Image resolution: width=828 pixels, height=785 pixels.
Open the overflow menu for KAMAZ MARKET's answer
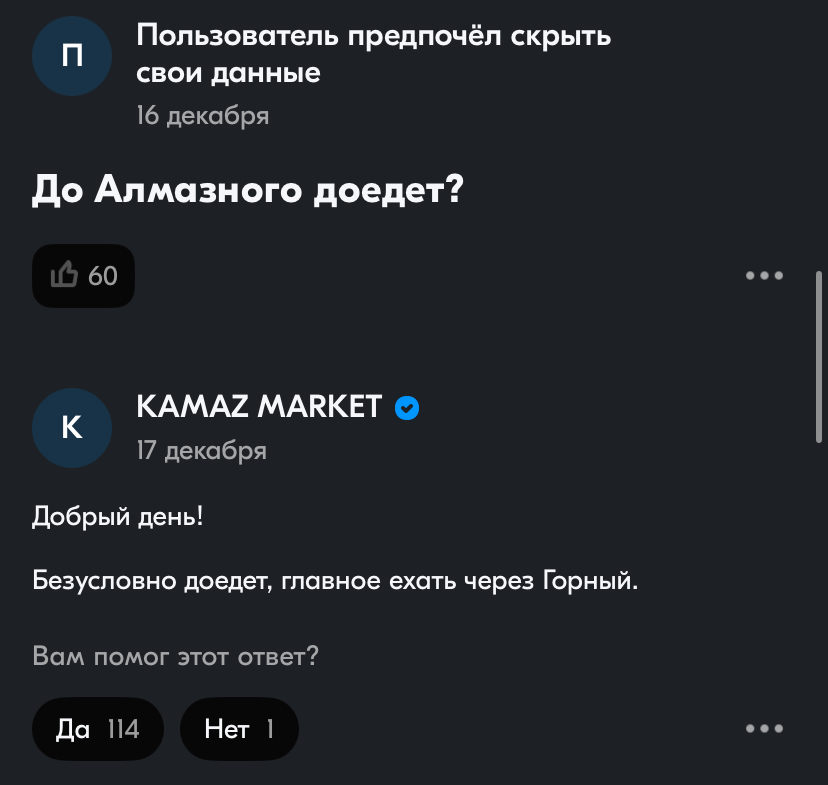(x=764, y=729)
